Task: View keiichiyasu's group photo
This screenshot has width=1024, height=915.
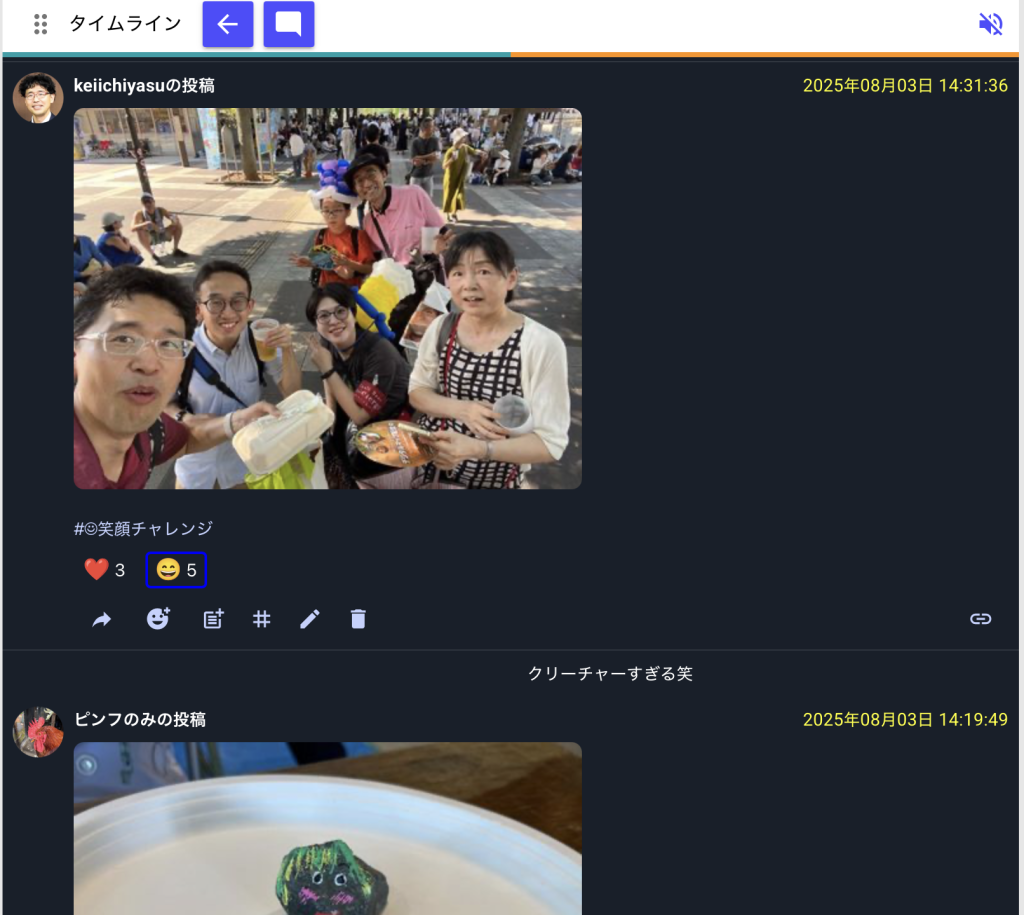Action: pyautogui.click(x=328, y=298)
